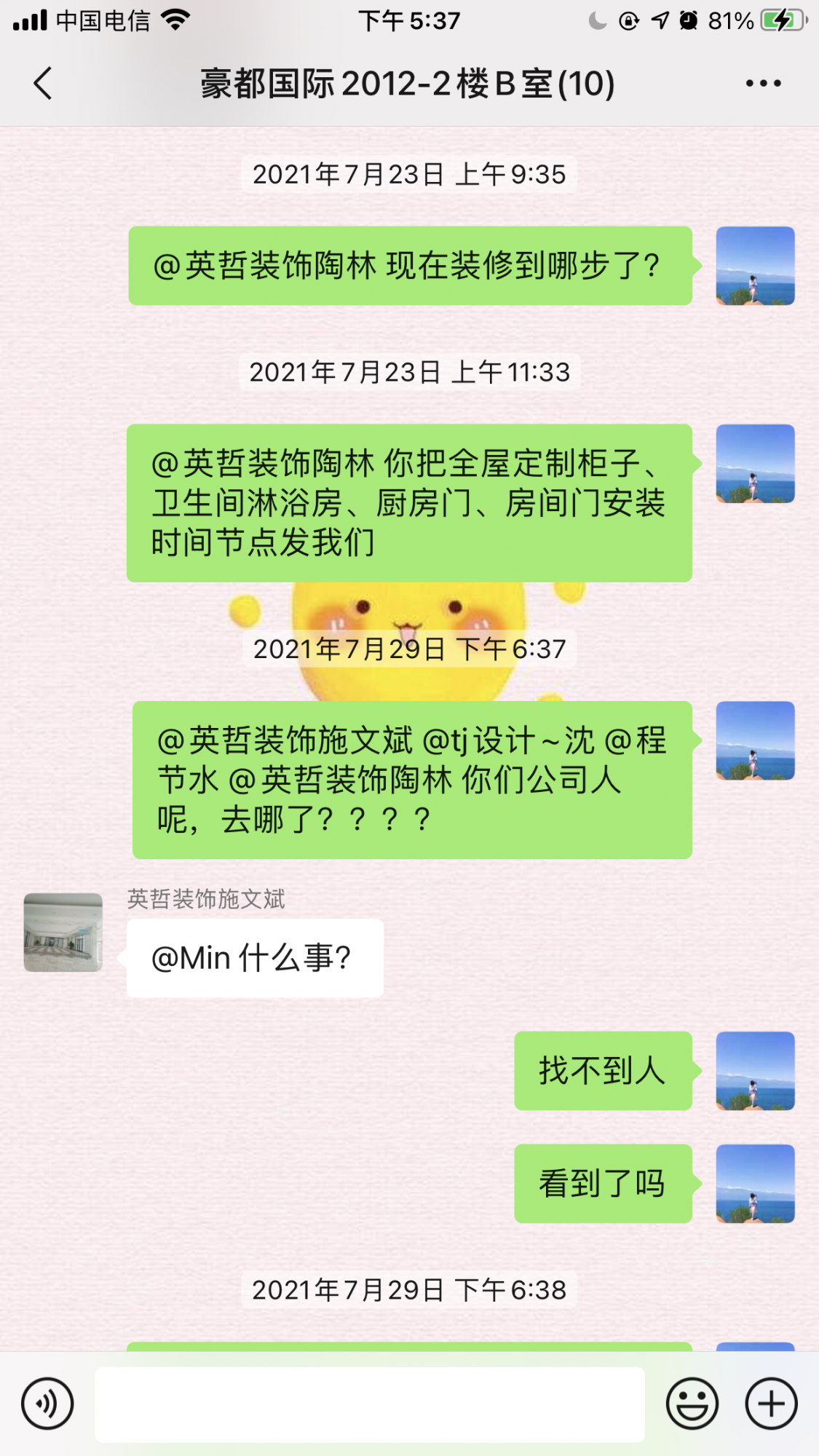Open the plus attachments menu
The width and height of the screenshot is (819, 1456).
[771, 1403]
